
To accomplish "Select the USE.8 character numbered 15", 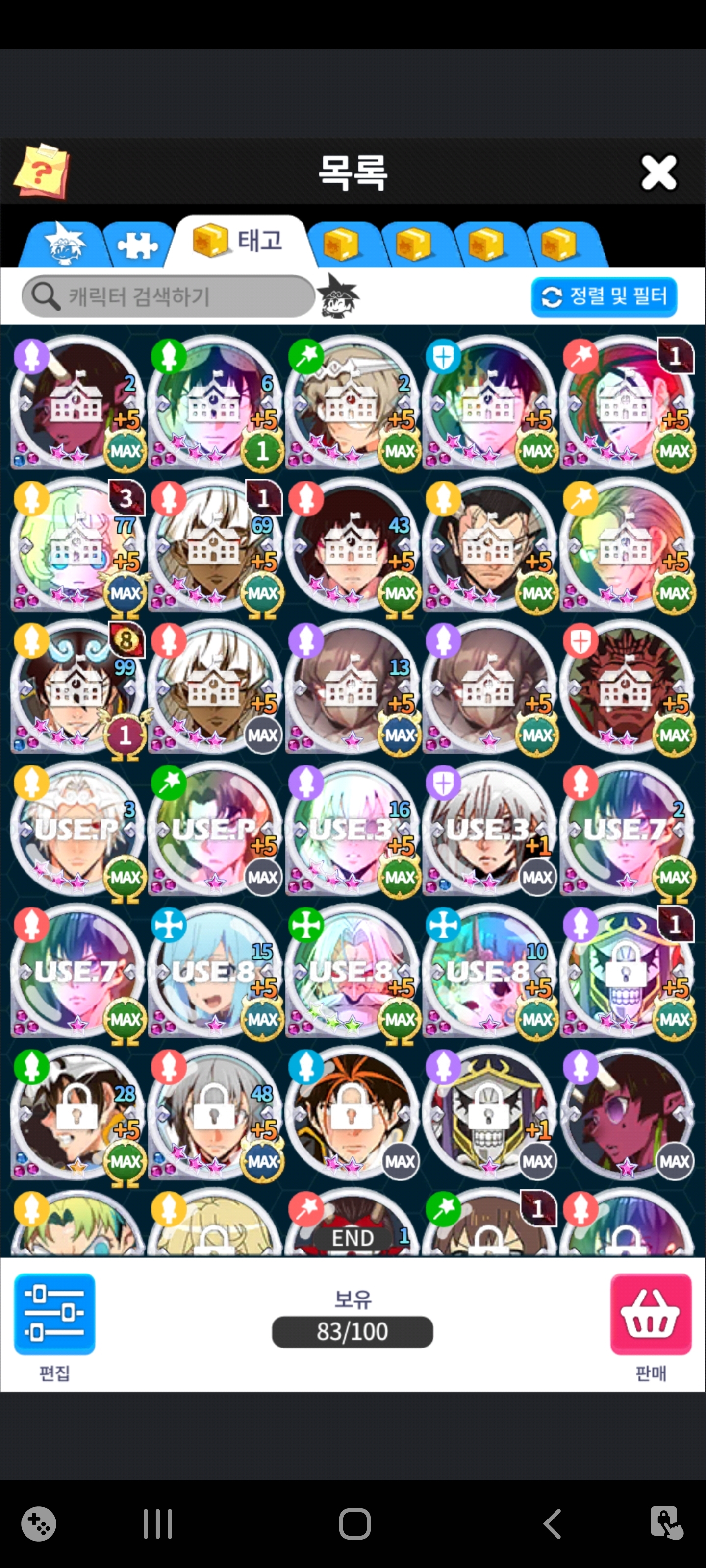I will pos(214,971).
